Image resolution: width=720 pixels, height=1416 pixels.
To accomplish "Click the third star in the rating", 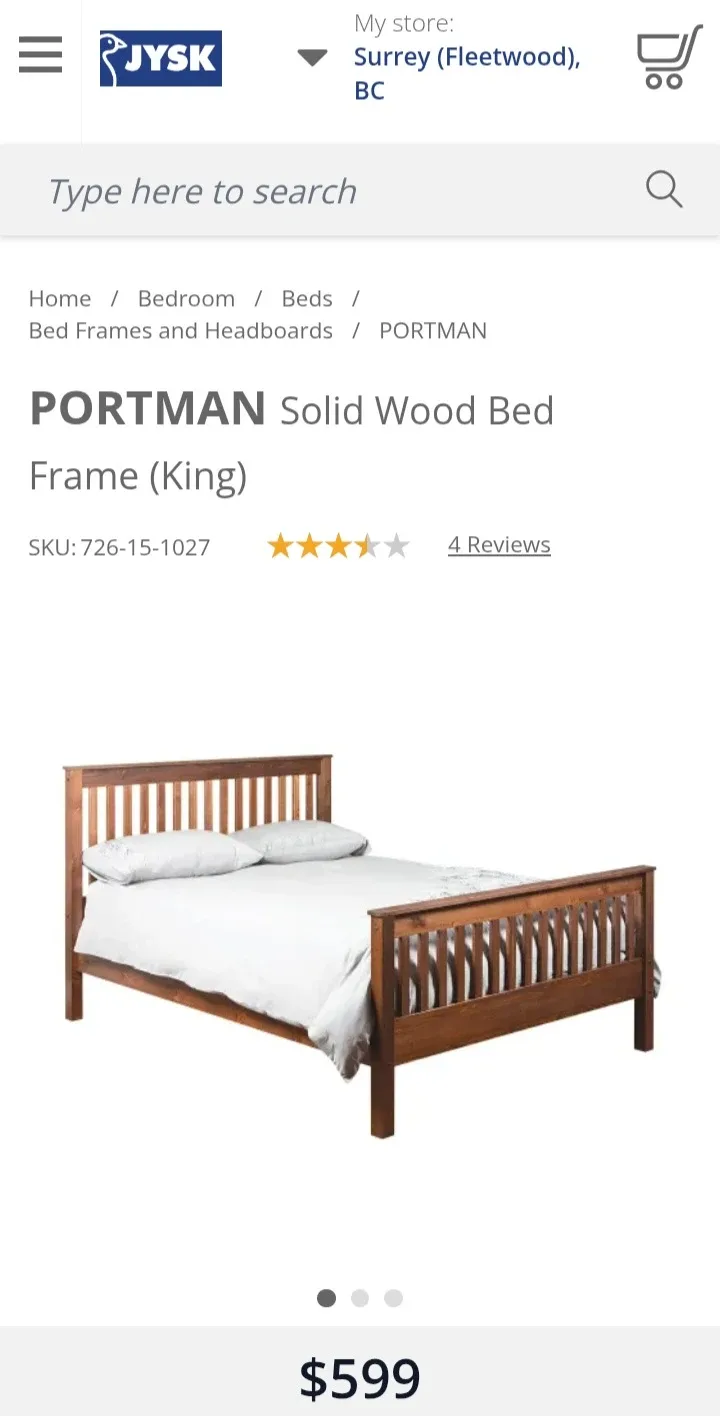I will point(338,544).
